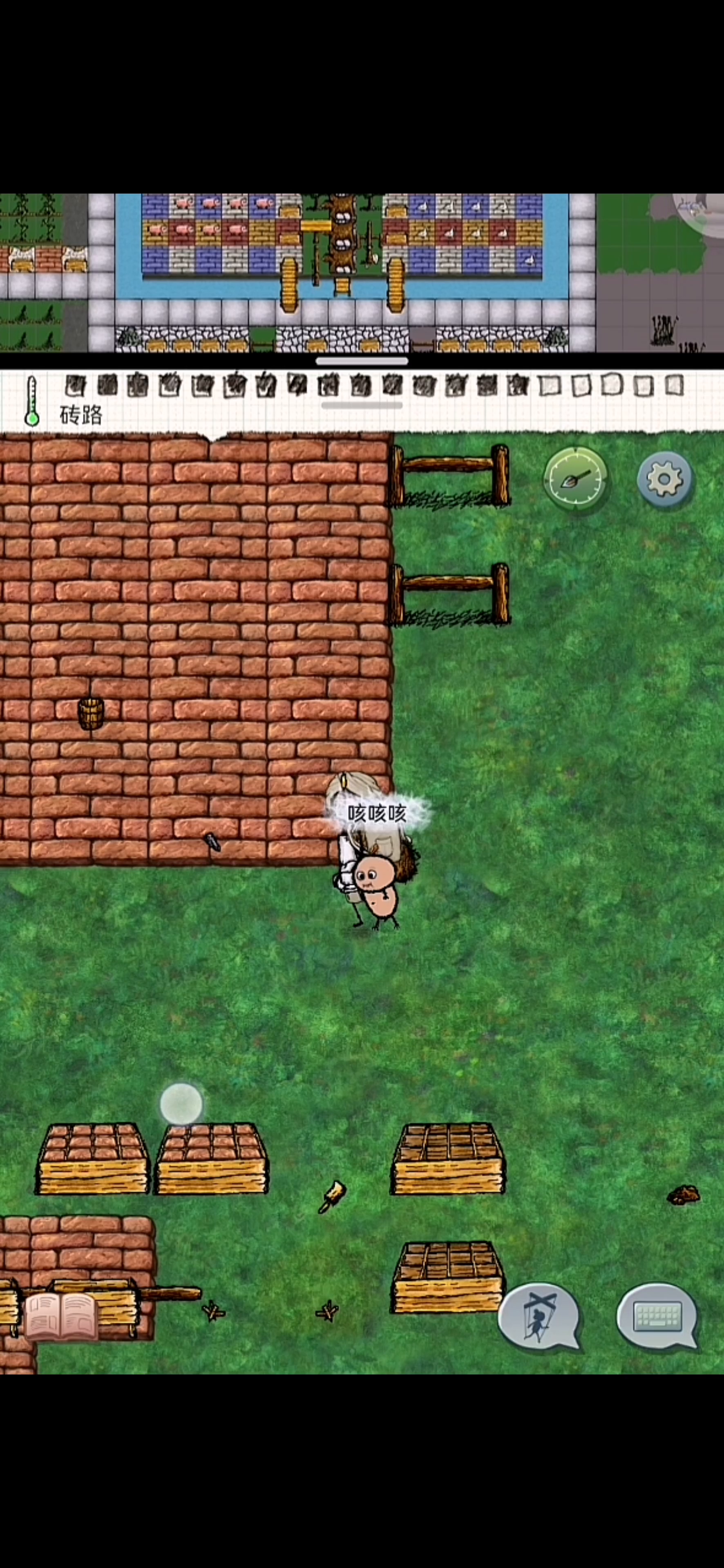Open the keyboard chat bubble
This screenshot has height=1568, width=724.
pyautogui.click(x=658, y=1316)
